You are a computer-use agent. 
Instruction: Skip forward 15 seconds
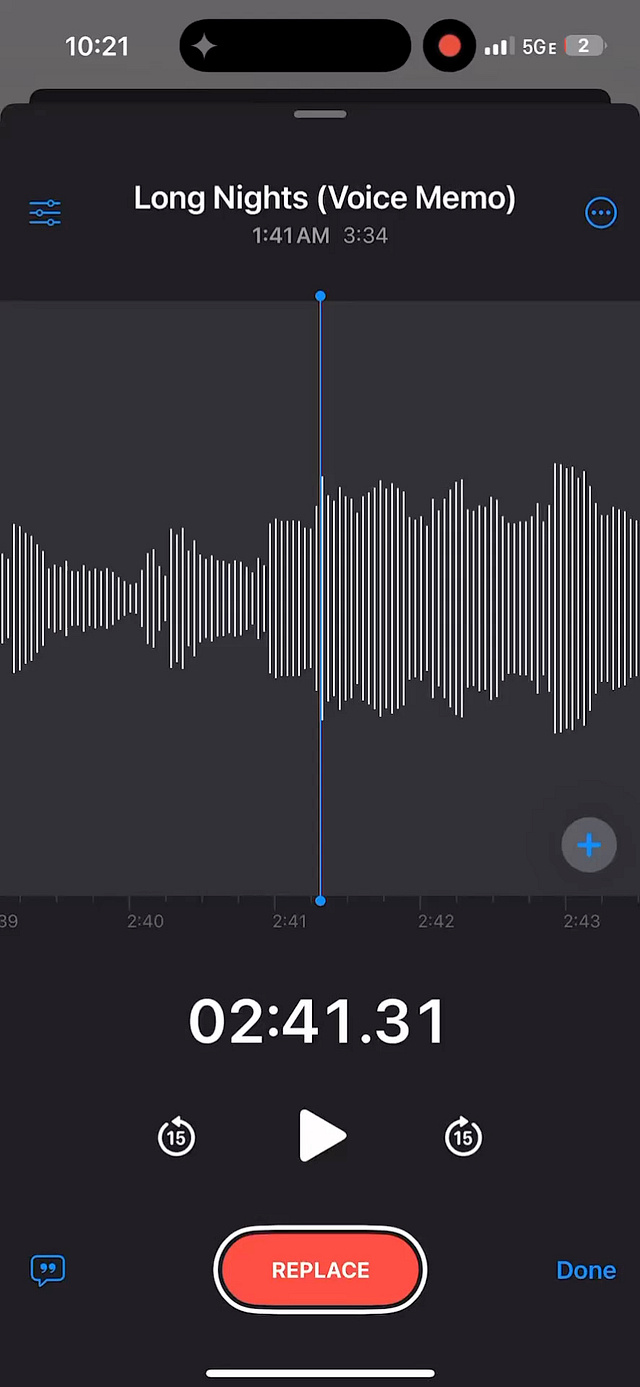(463, 1137)
